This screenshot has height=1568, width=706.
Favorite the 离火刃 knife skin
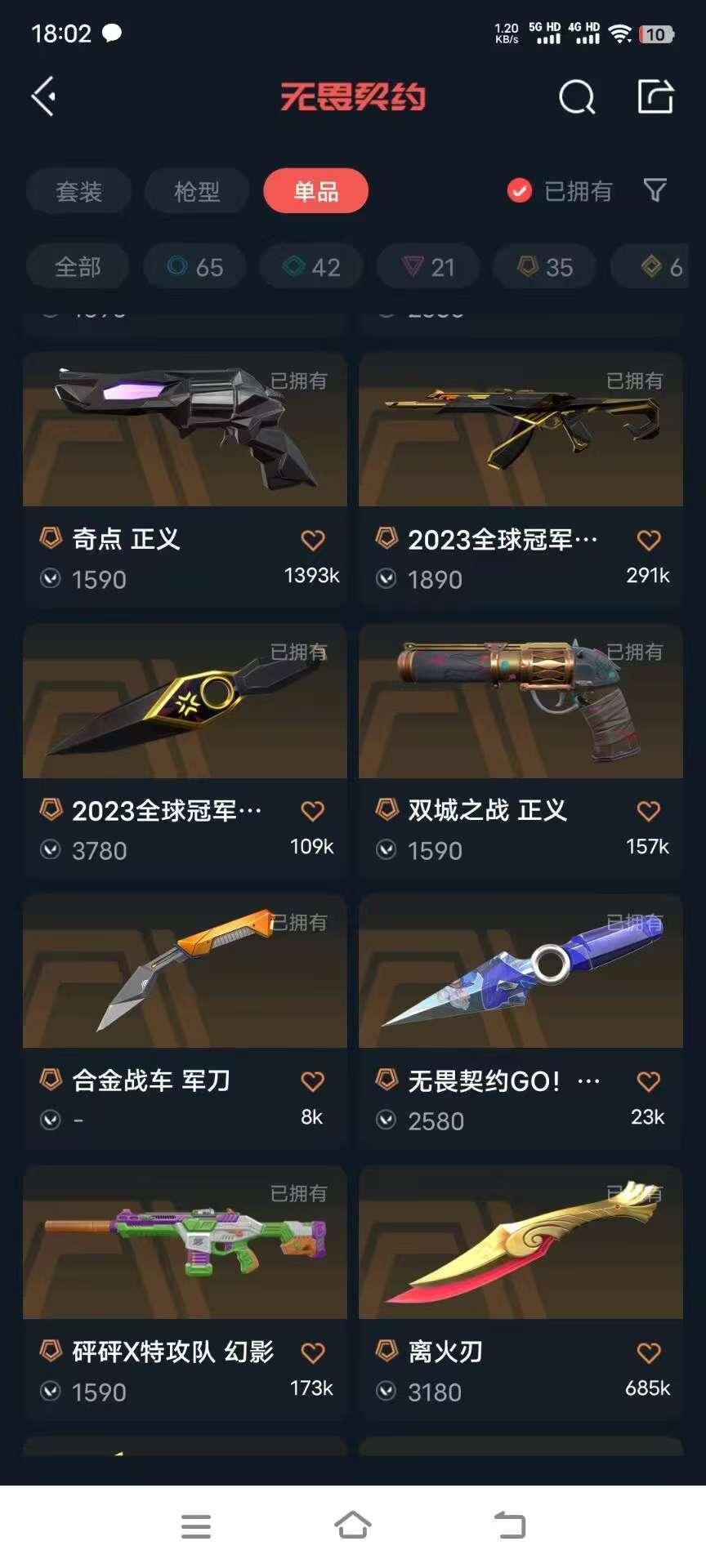(648, 1353)
